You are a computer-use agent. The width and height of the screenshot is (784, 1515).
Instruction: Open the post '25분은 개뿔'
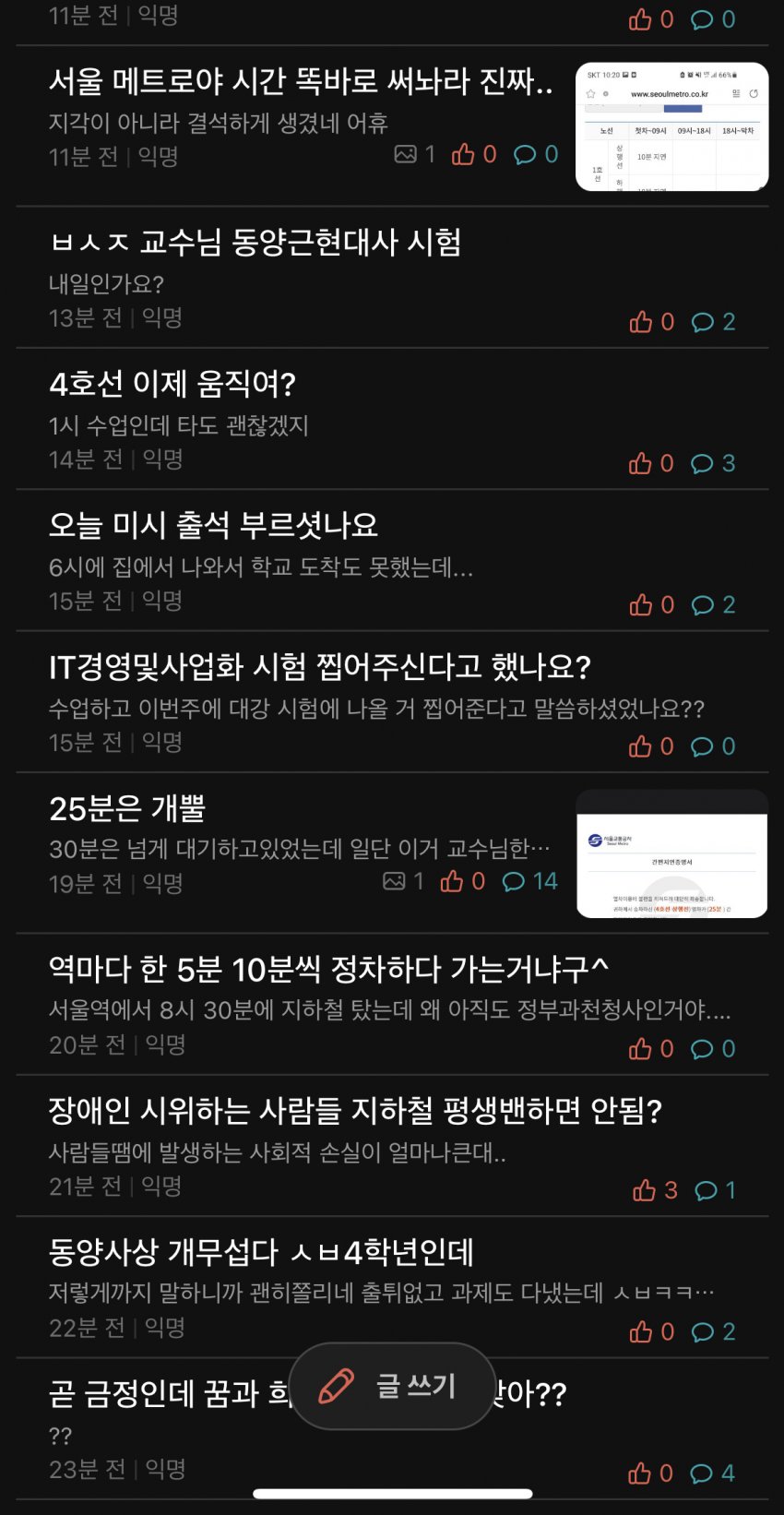(127, 808)
